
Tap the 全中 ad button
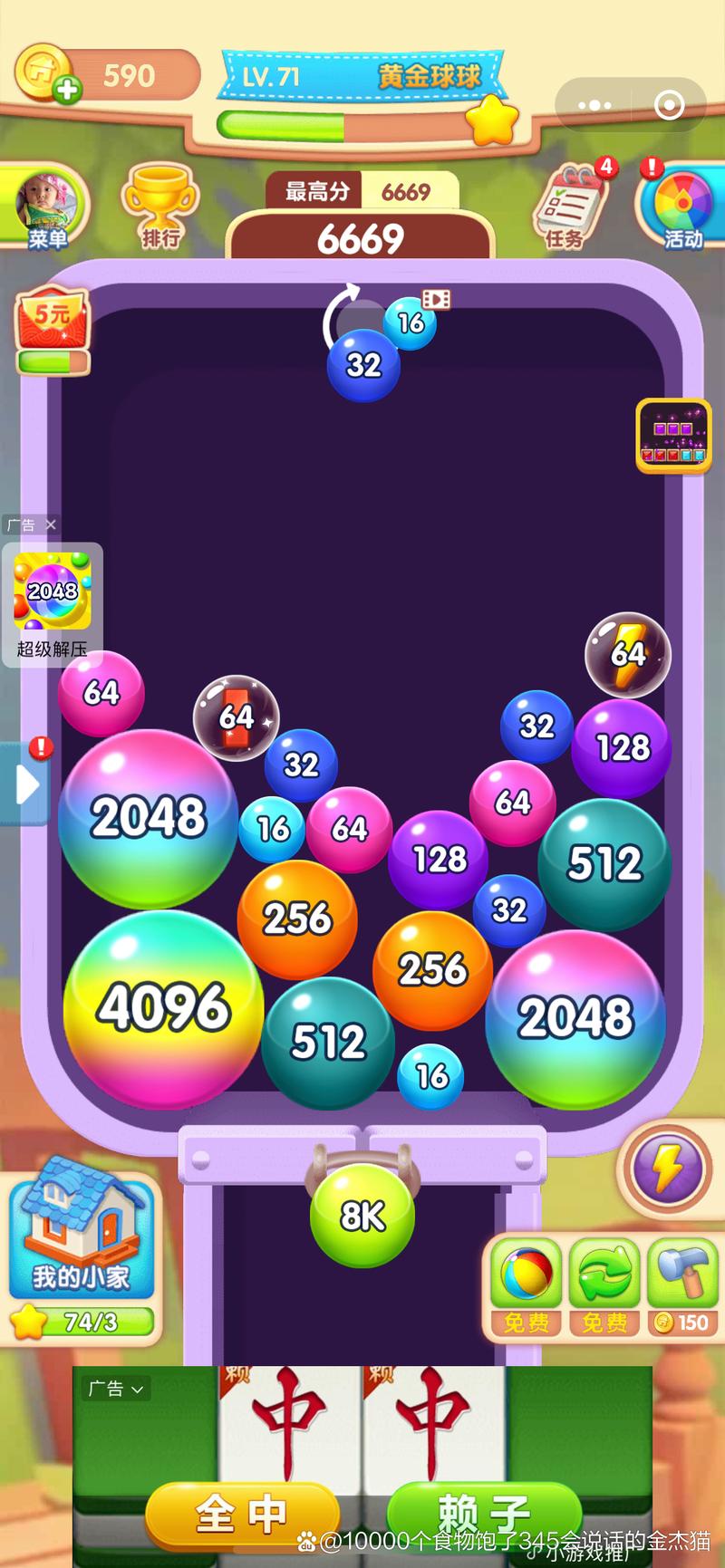pyautogui.click(x=241, y=1513)
